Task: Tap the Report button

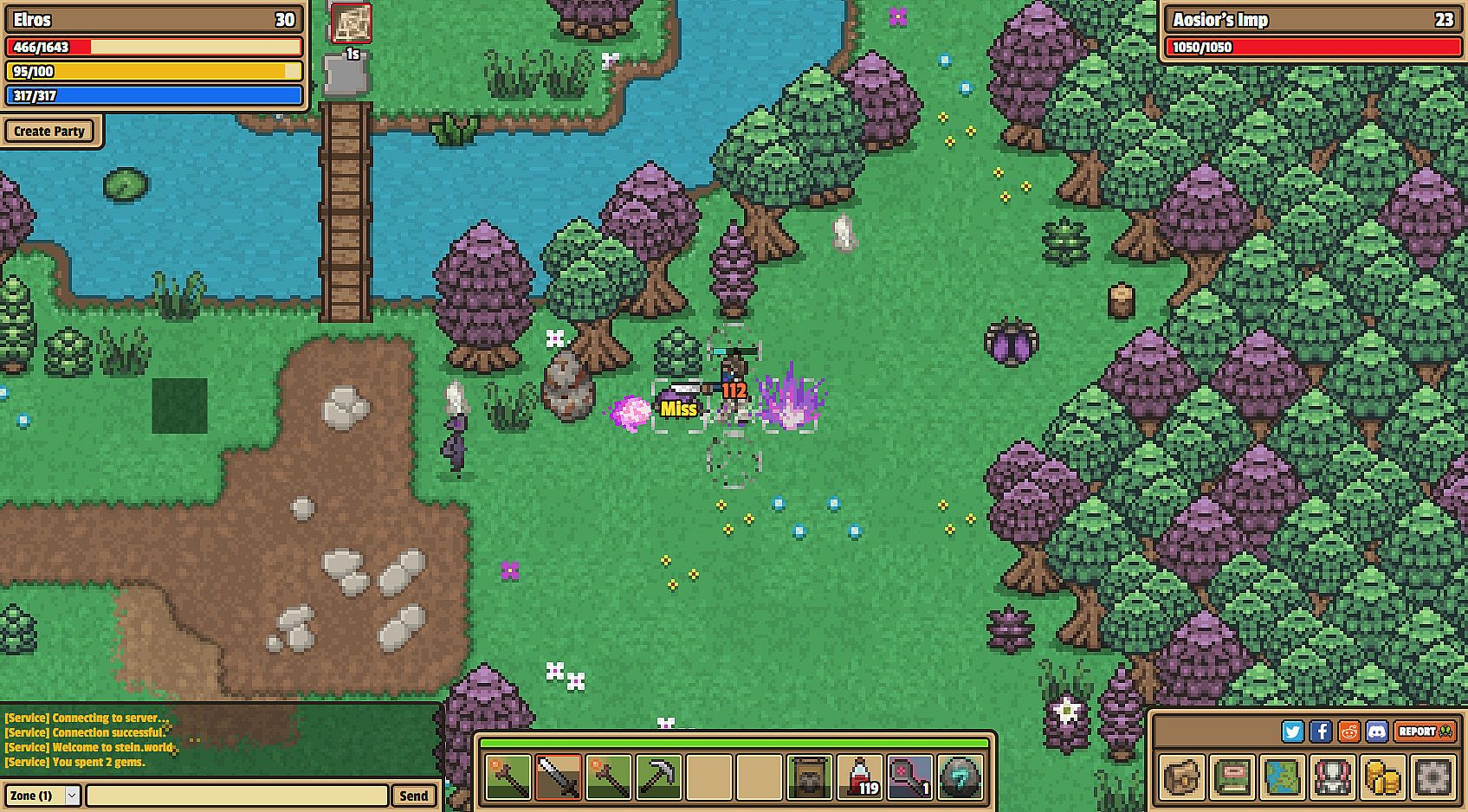Action: coord(1424,731)
